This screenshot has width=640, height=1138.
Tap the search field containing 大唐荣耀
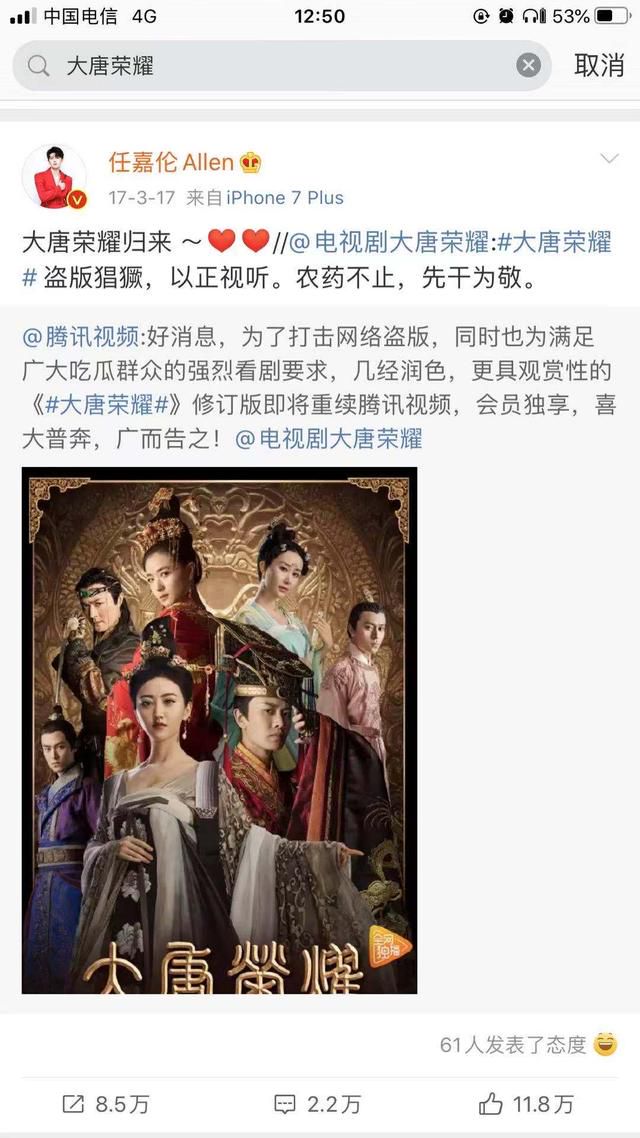(282, 66)
